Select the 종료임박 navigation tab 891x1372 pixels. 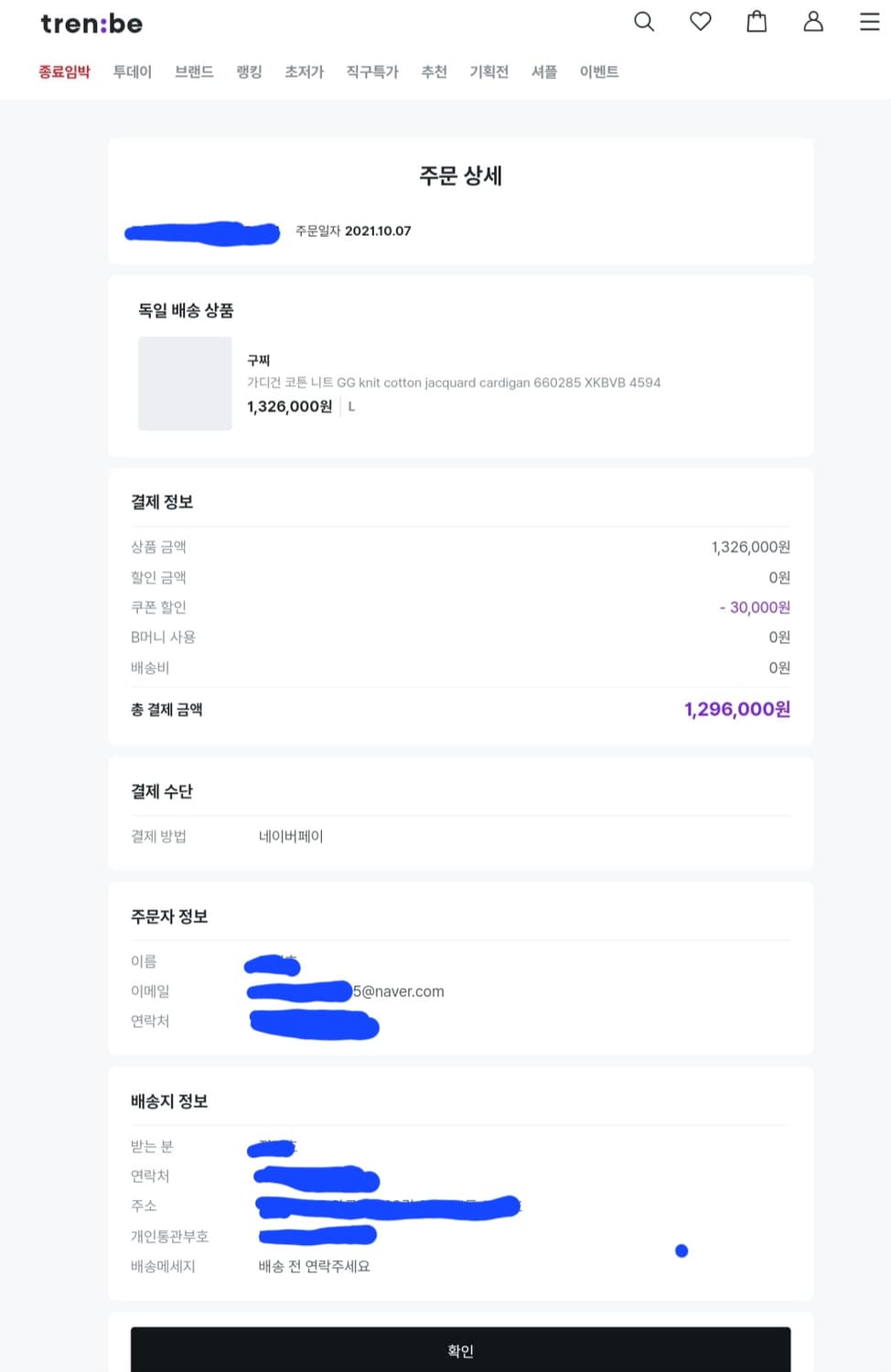[64, 71]
